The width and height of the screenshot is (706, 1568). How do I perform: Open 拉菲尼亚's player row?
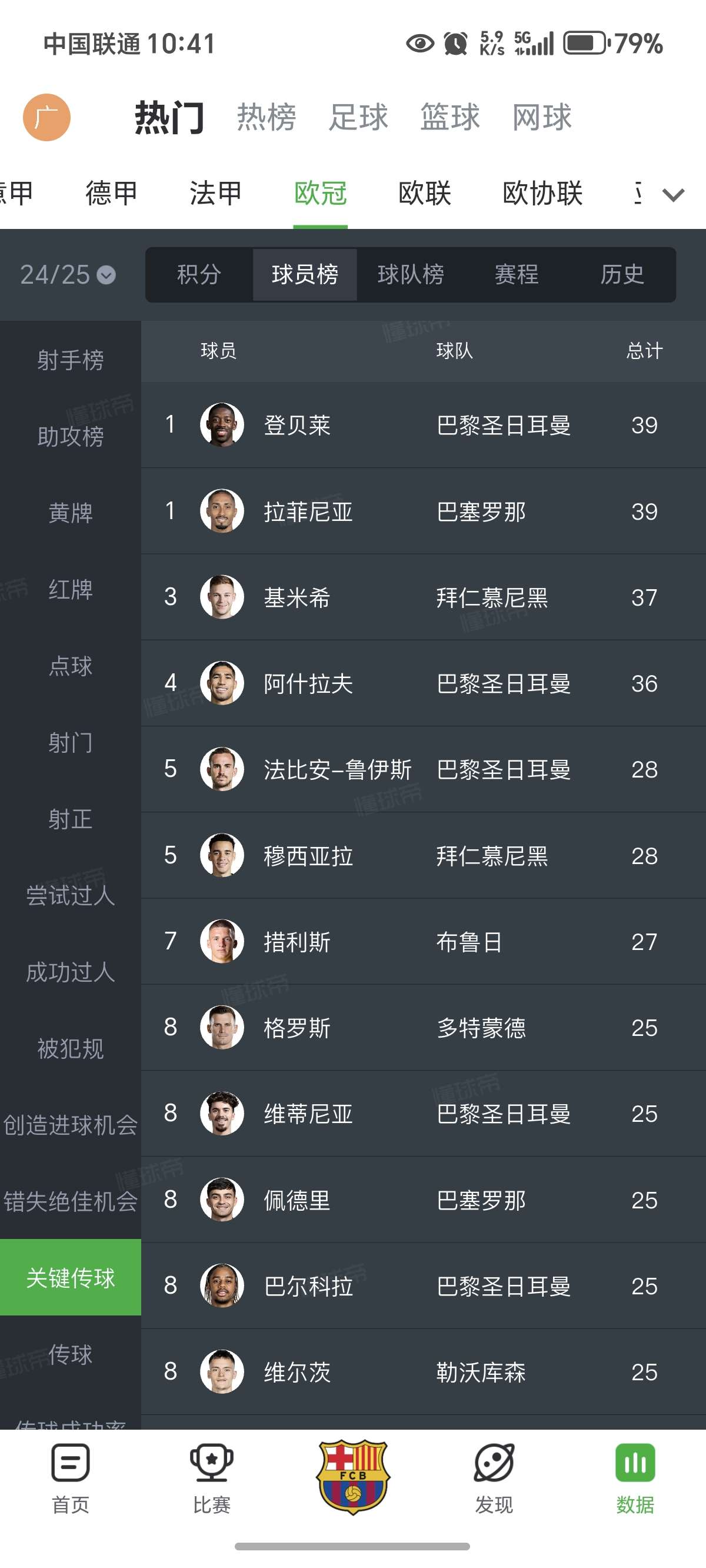423,511
